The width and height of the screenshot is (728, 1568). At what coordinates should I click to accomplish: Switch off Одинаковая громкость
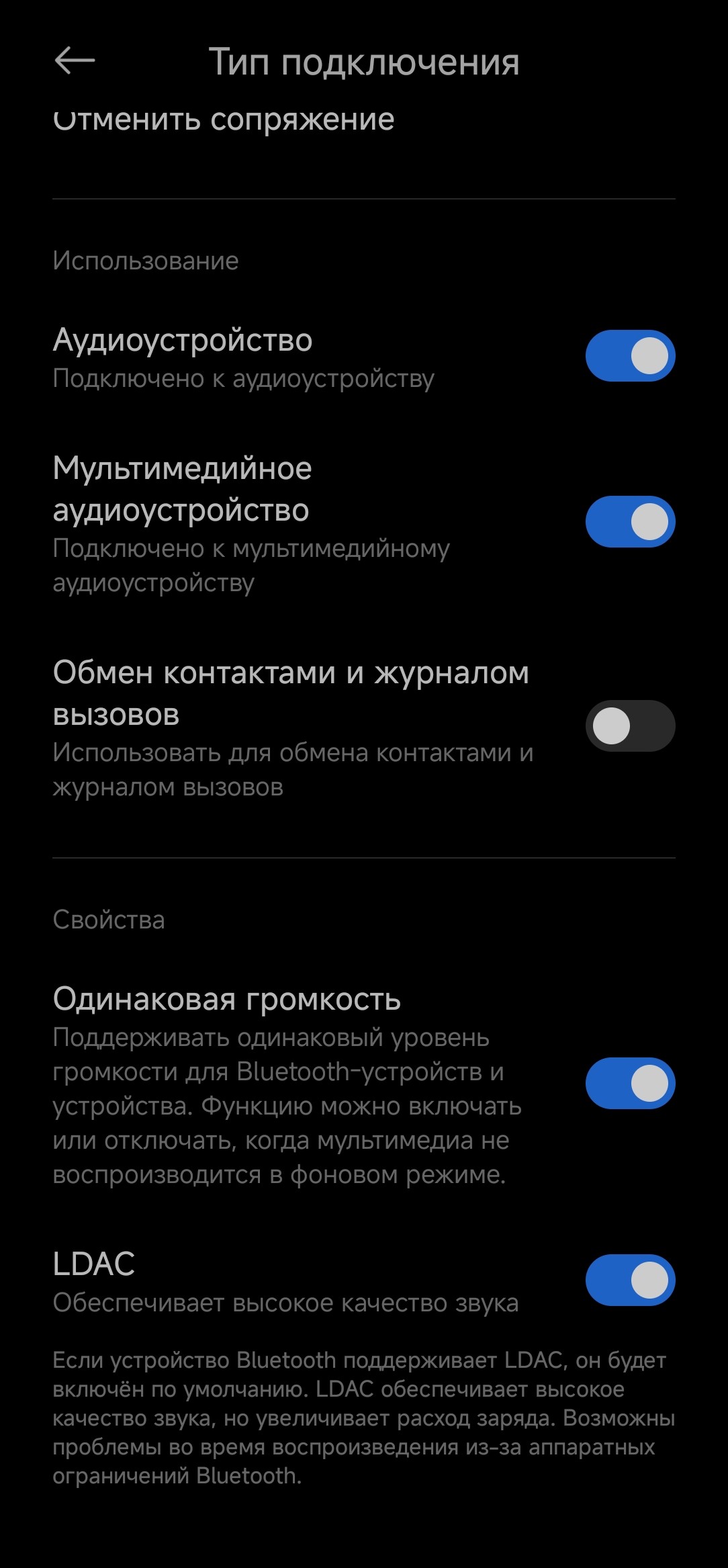point(629,1083)
